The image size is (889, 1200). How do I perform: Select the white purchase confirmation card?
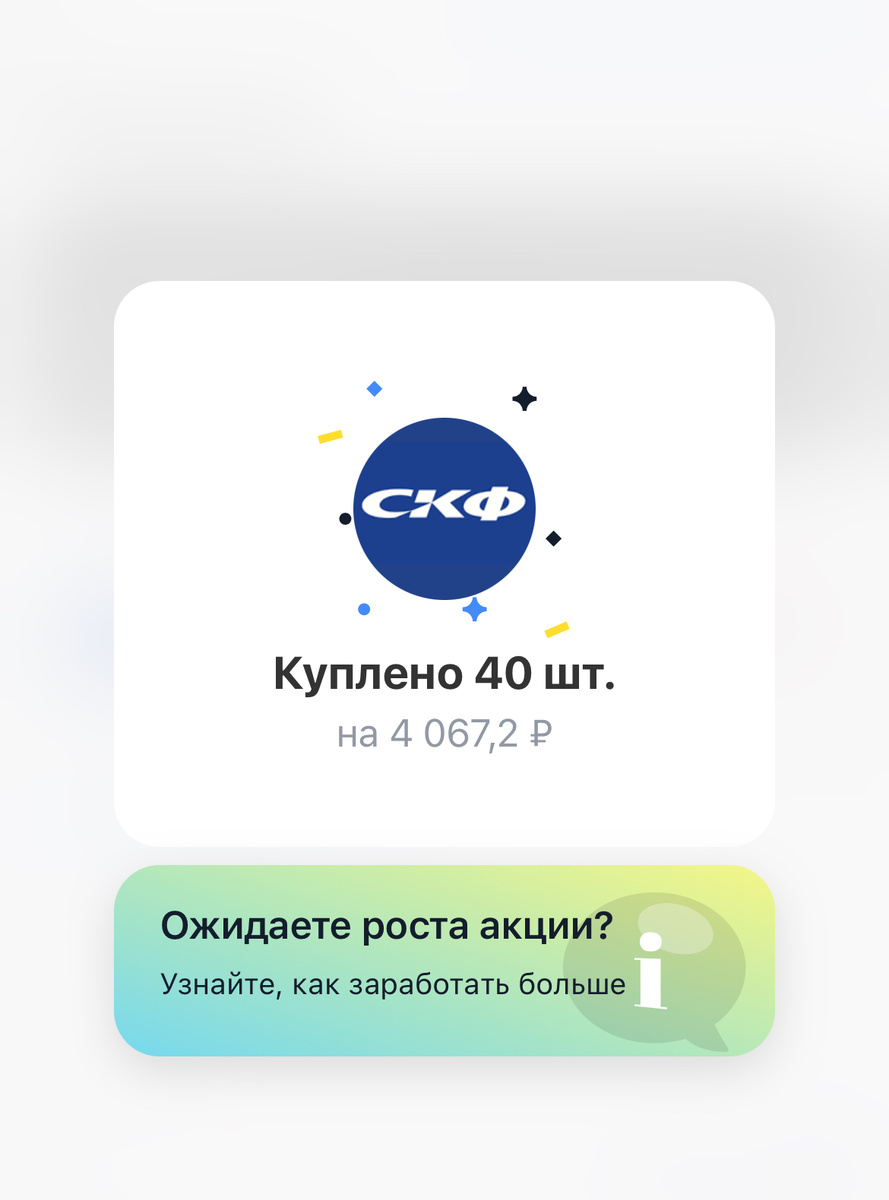coord(443,560)
